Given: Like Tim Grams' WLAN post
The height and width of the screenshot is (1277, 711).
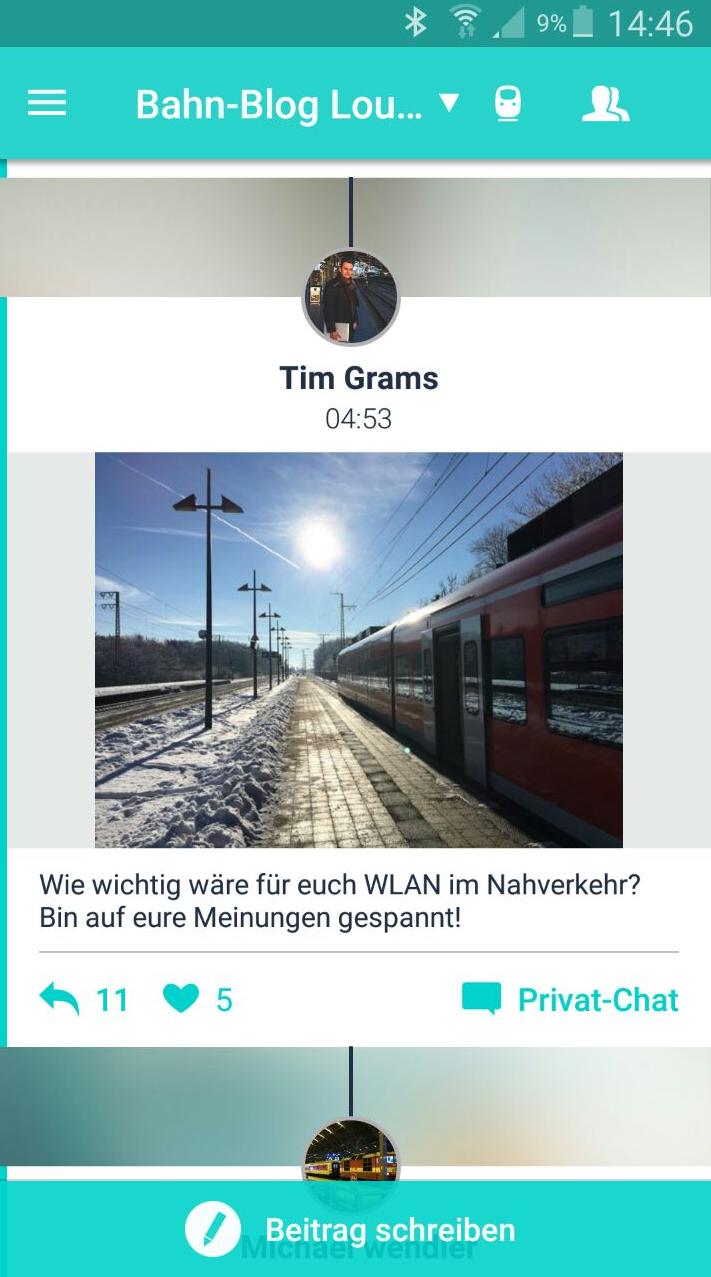Looking at the screenshot, I should tap(197, 999).
